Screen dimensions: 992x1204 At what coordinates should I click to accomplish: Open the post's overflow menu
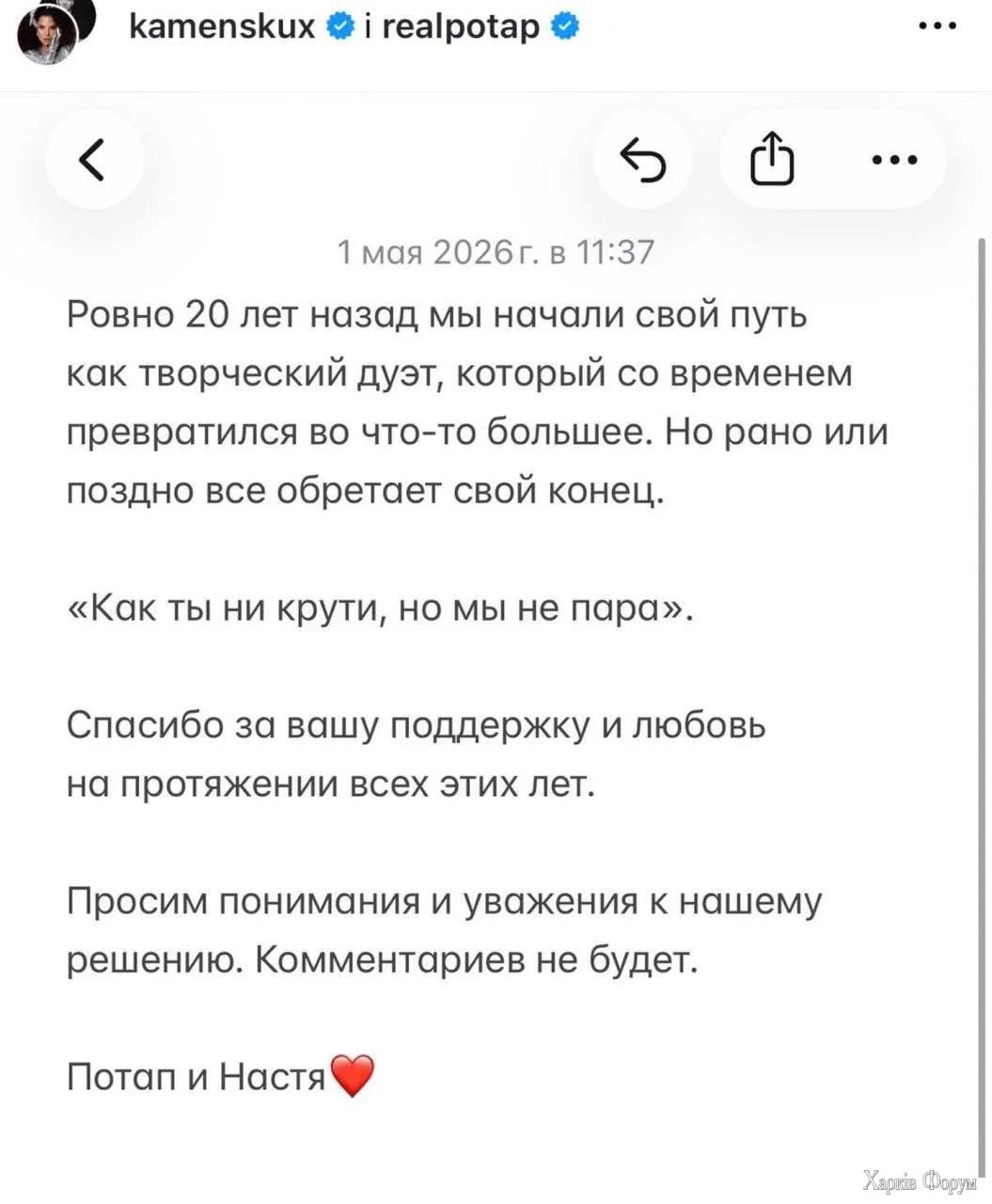(937, 26)
